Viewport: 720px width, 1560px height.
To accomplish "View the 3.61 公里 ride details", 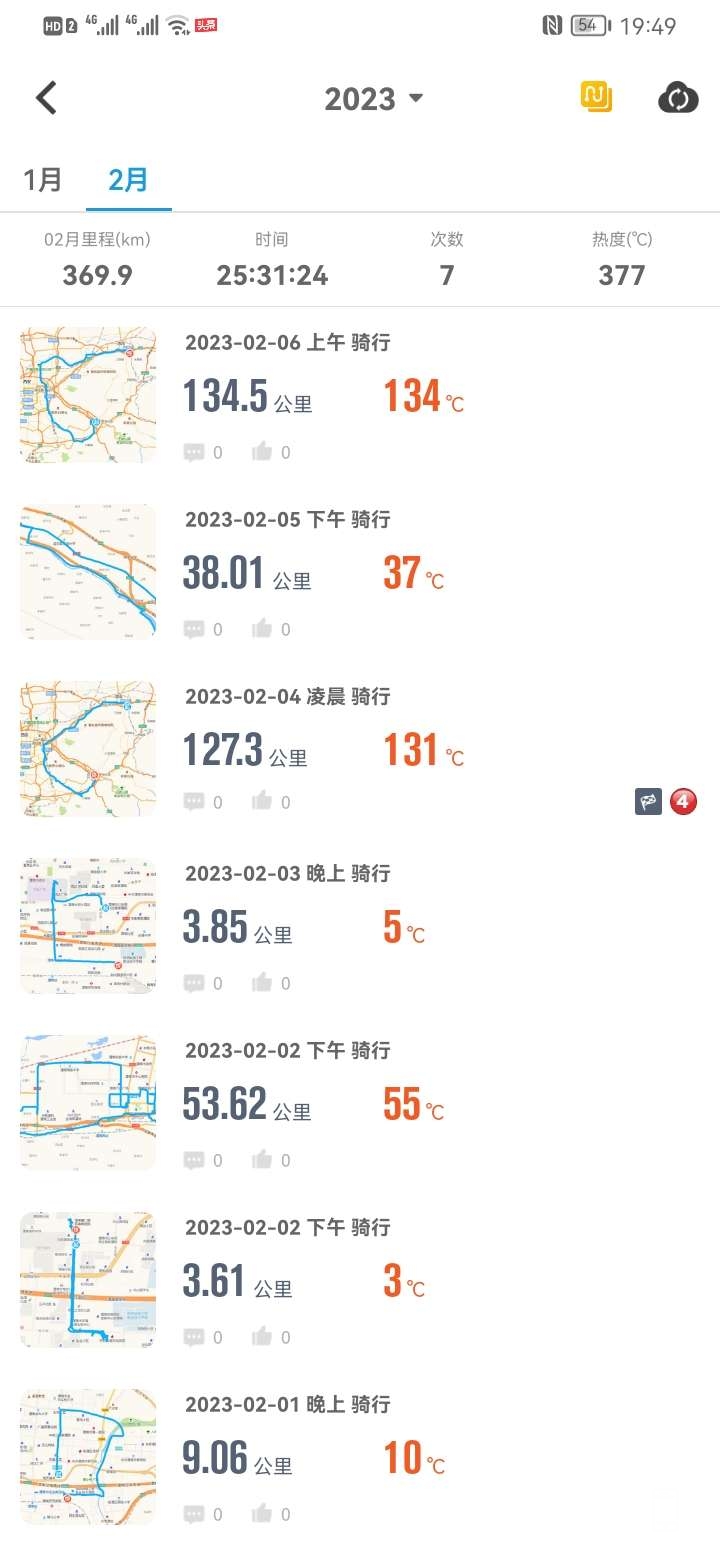I will (360, 1281).
